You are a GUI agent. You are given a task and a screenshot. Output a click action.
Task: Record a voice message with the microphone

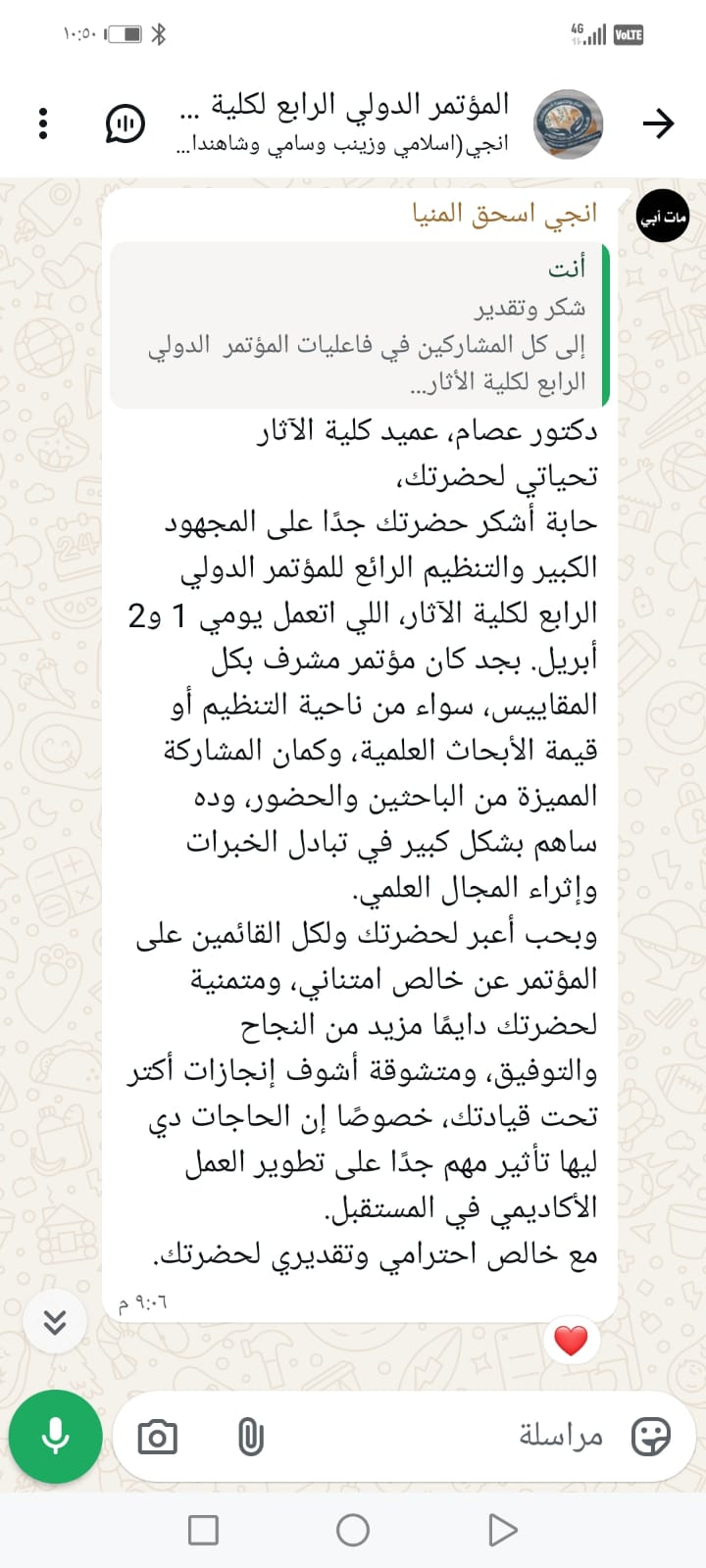pyautogui.click(x=56, y=1437)
